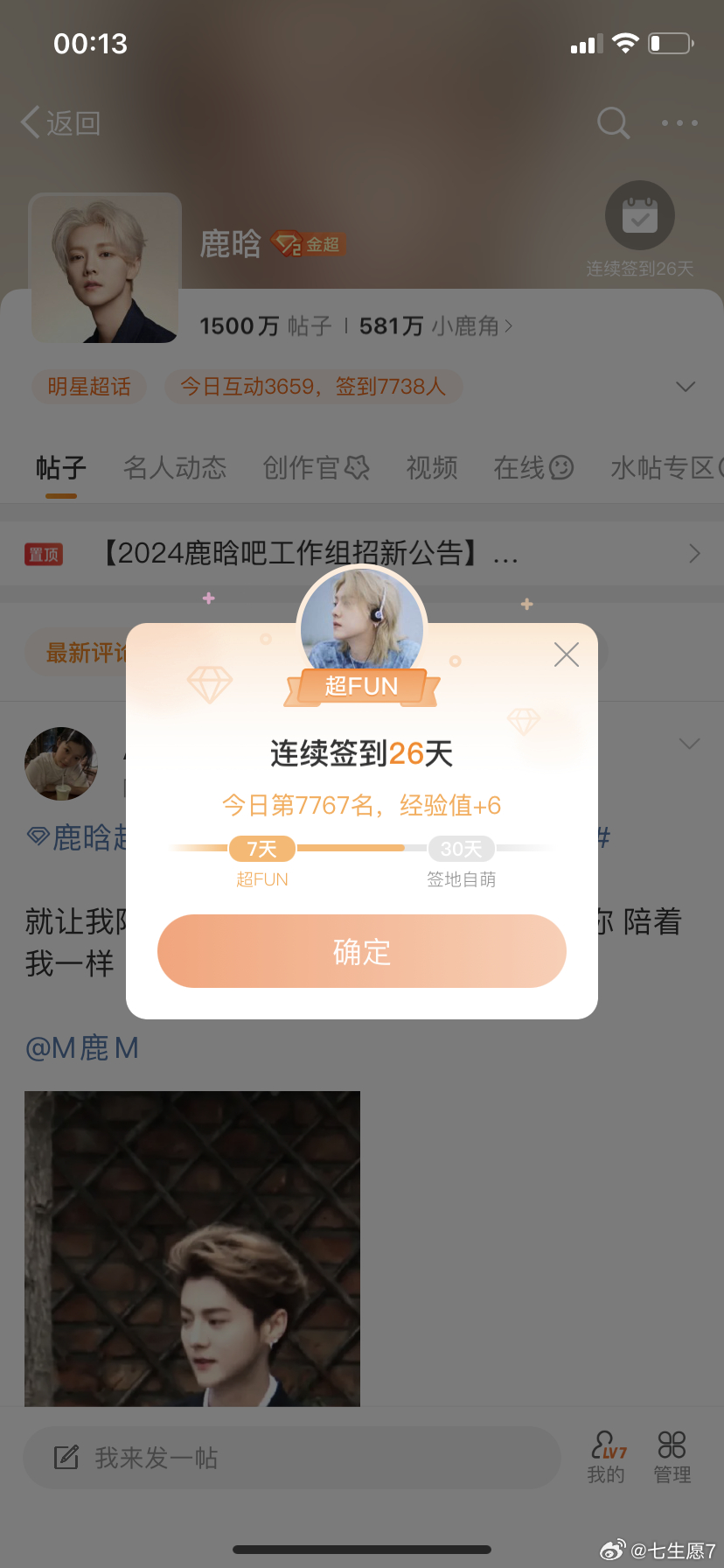This screenshot has width=724, height=1568.
Task: Switch to the 创作官 tab
Action: click(316, 468)
